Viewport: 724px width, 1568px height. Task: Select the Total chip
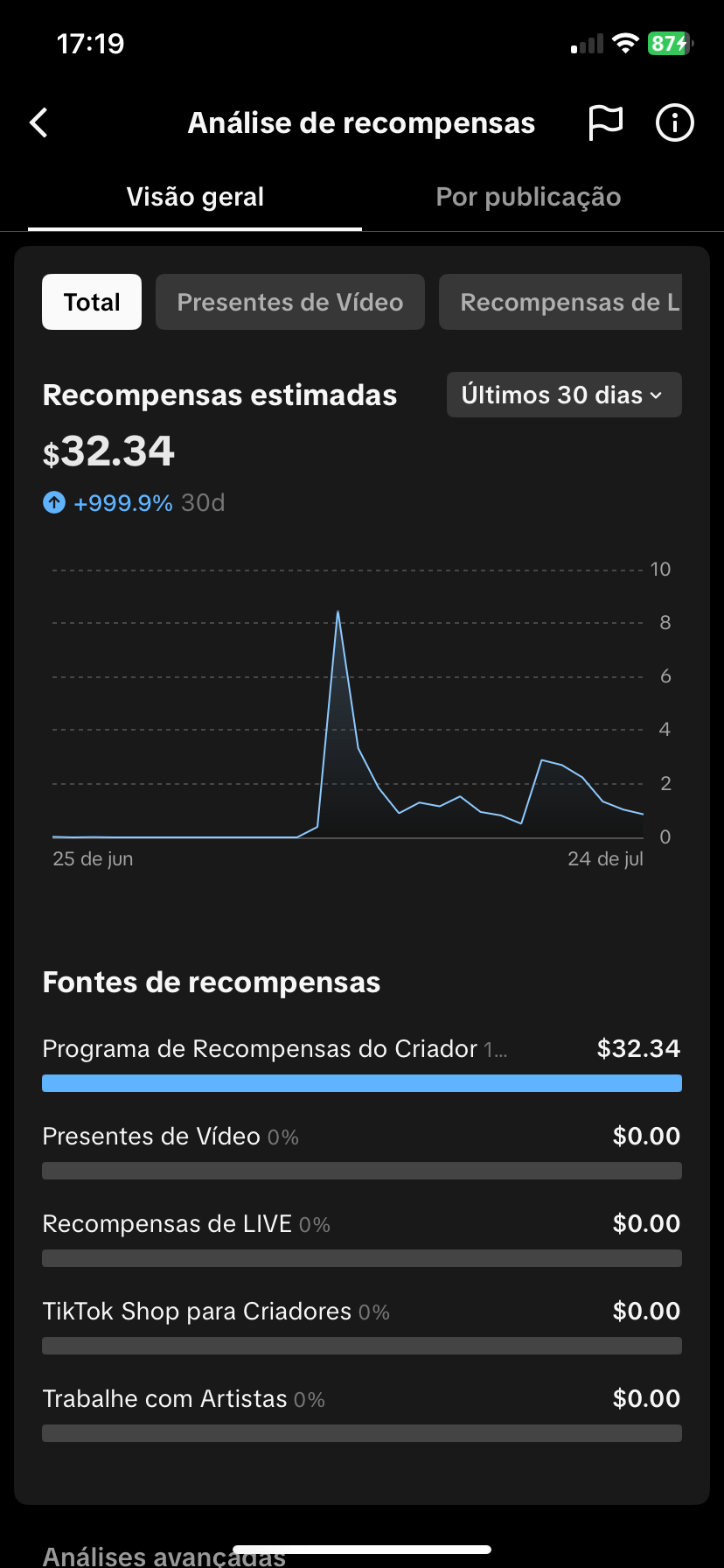point(92,302)
